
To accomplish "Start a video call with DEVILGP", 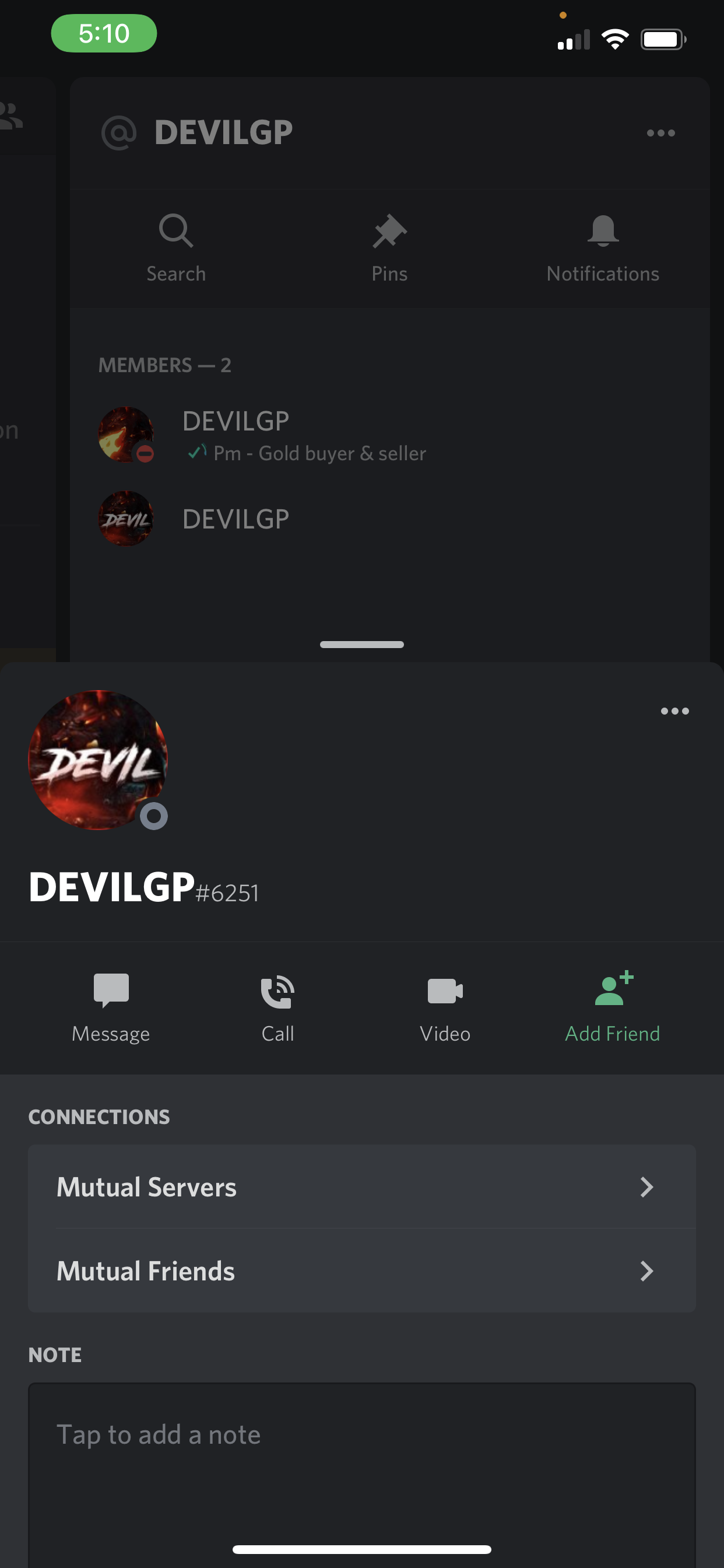I will [445, 1006].
